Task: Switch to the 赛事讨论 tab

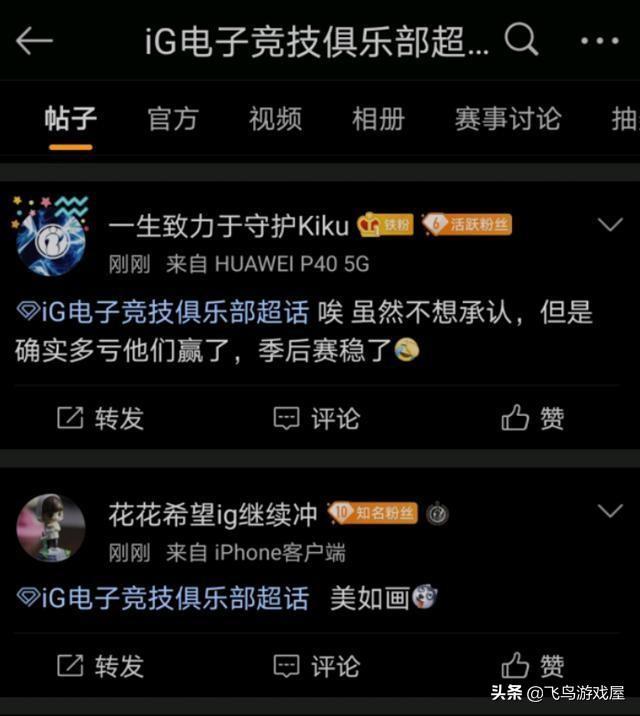Action: point(507,119)
